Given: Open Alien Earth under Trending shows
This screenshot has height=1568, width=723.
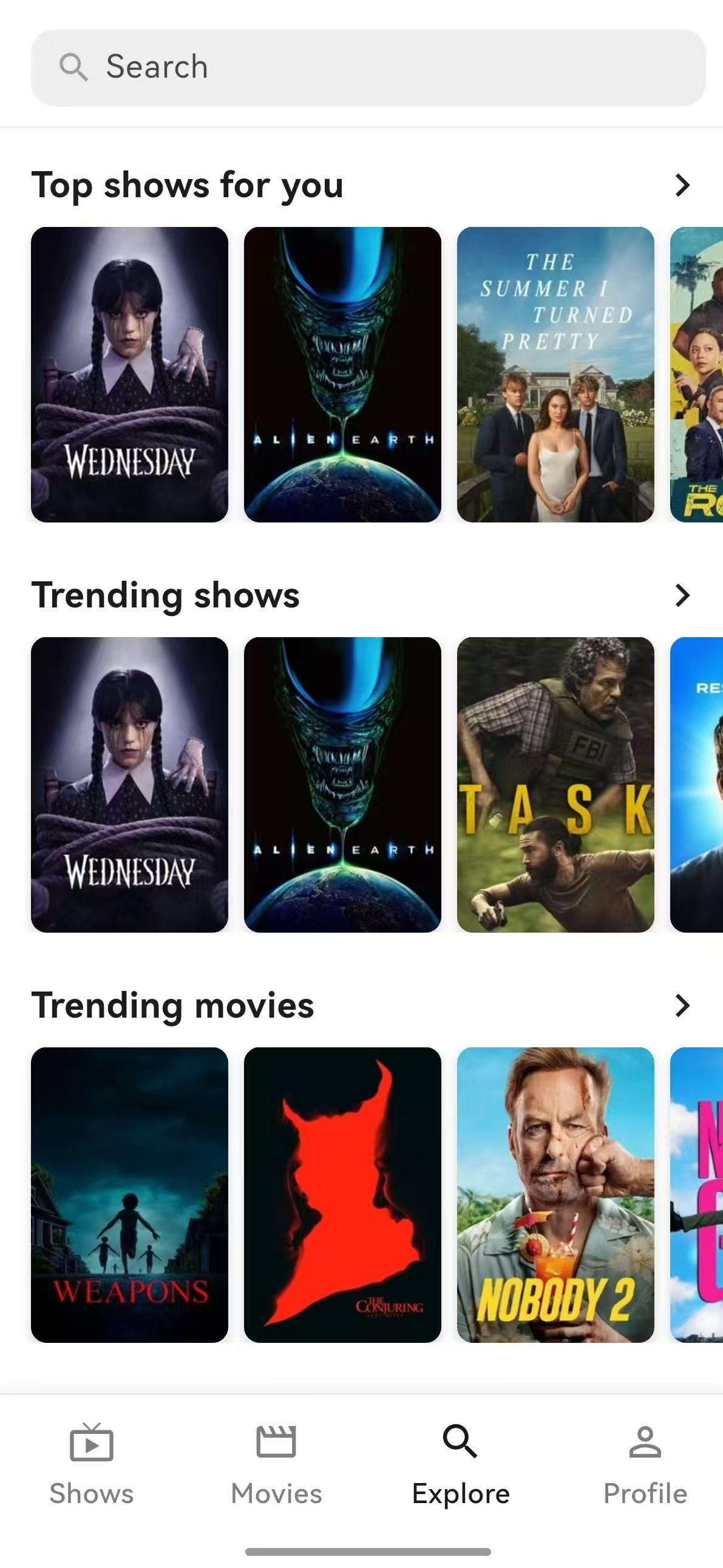Looking at the screenshot, I should (342, 785).
